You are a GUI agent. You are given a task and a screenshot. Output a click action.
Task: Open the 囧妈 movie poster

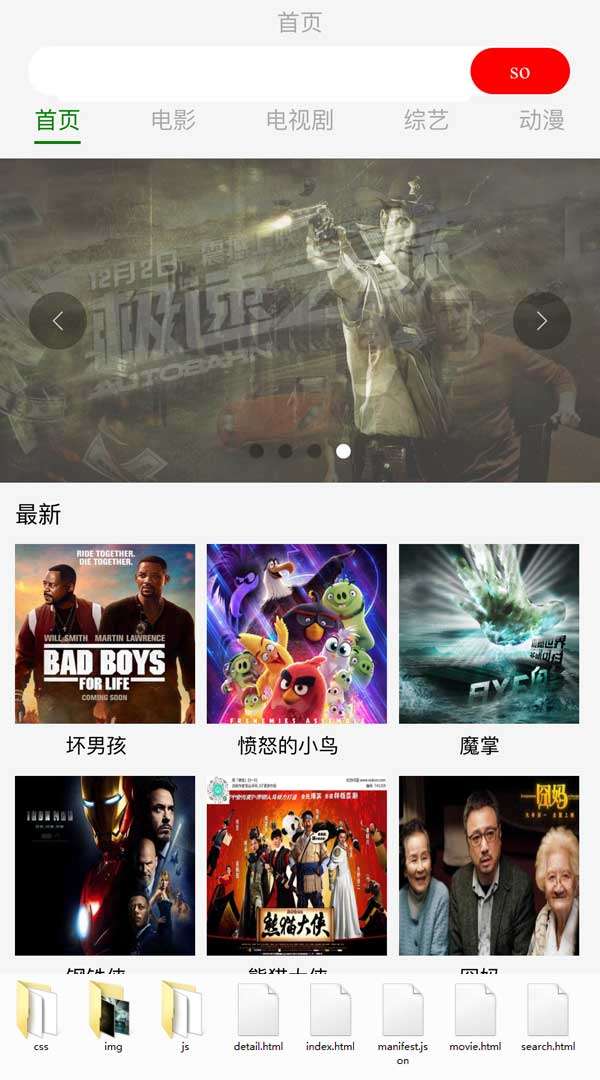pos(489,865)
